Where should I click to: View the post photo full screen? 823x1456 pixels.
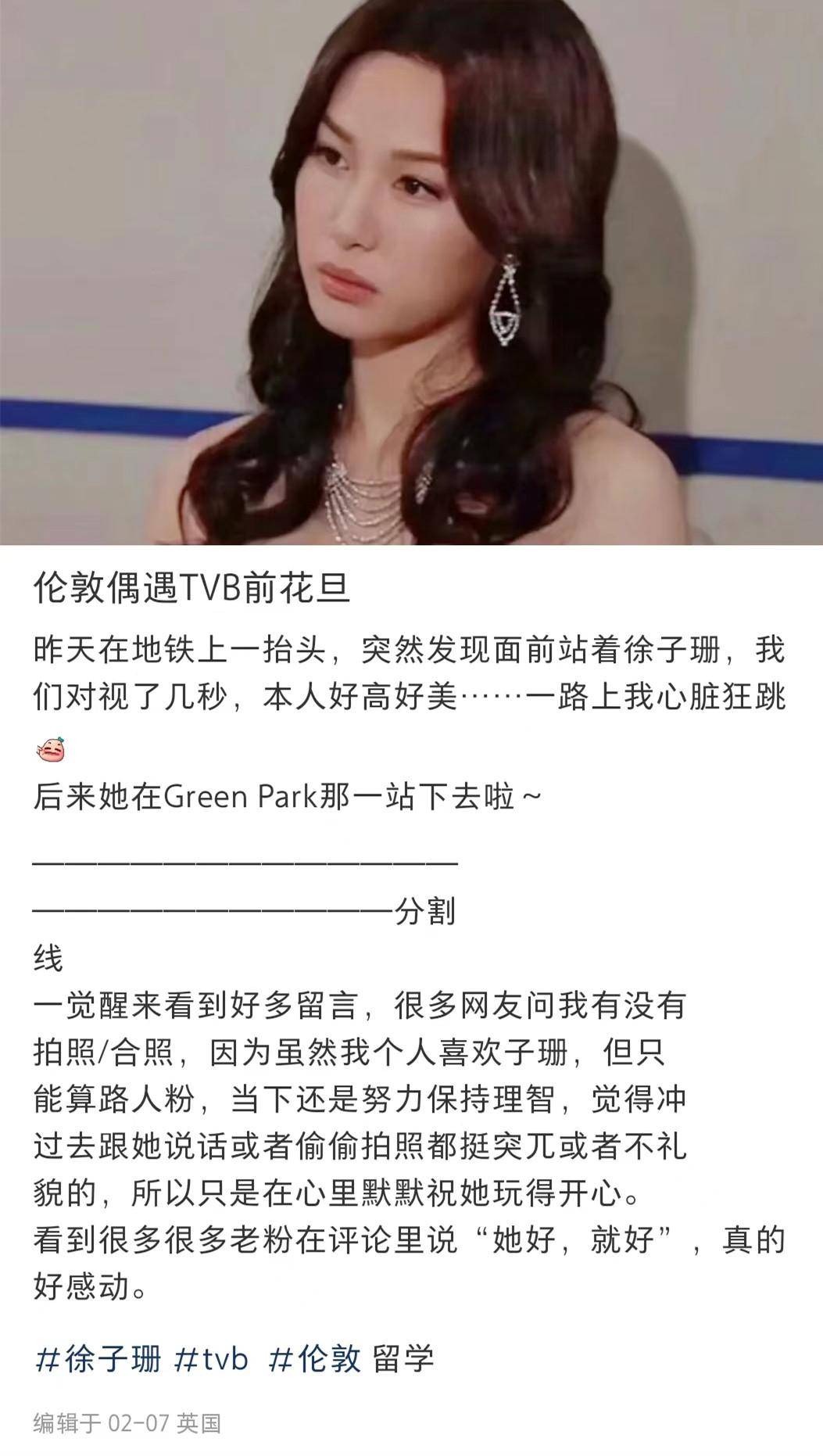point(411,272)
